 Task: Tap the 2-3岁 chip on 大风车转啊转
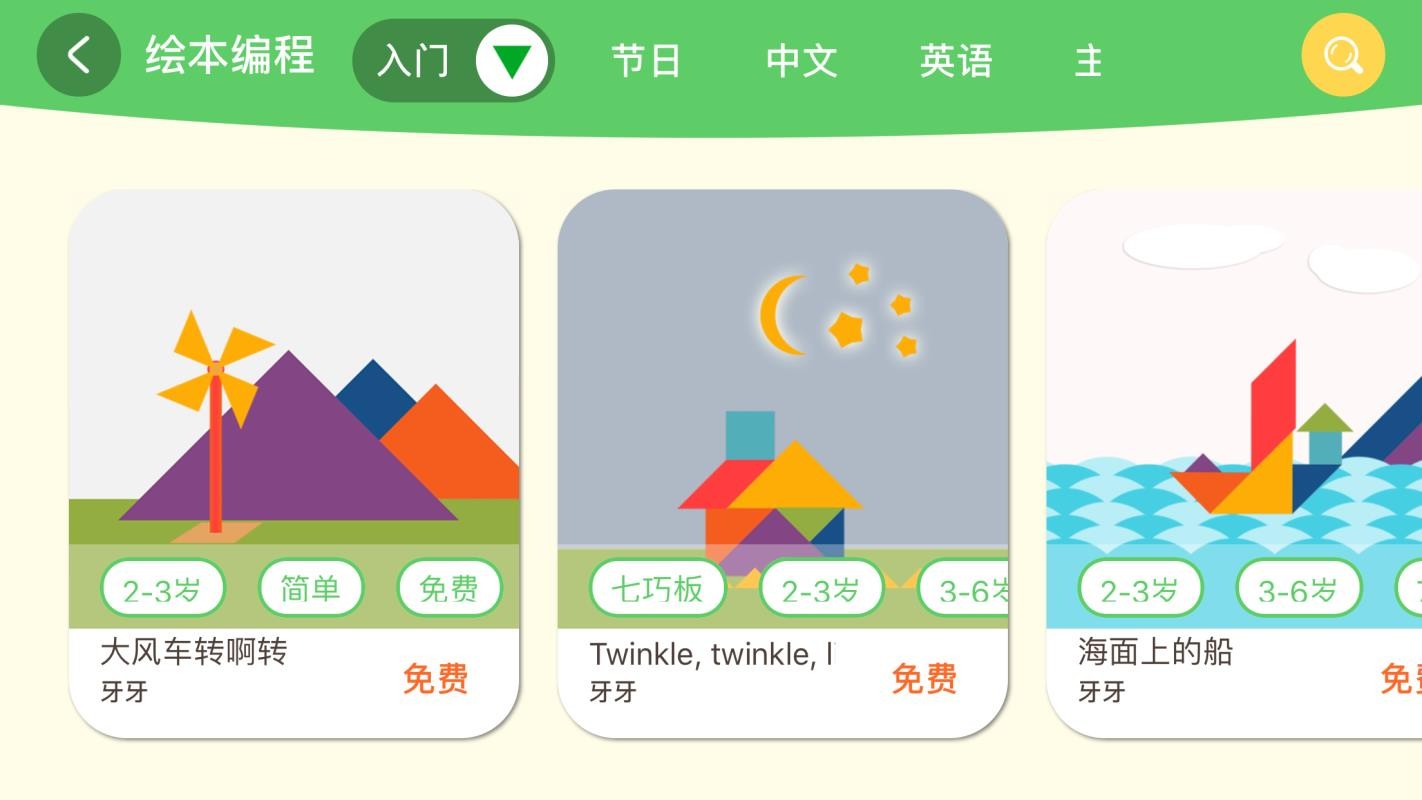tap(162, 590)
